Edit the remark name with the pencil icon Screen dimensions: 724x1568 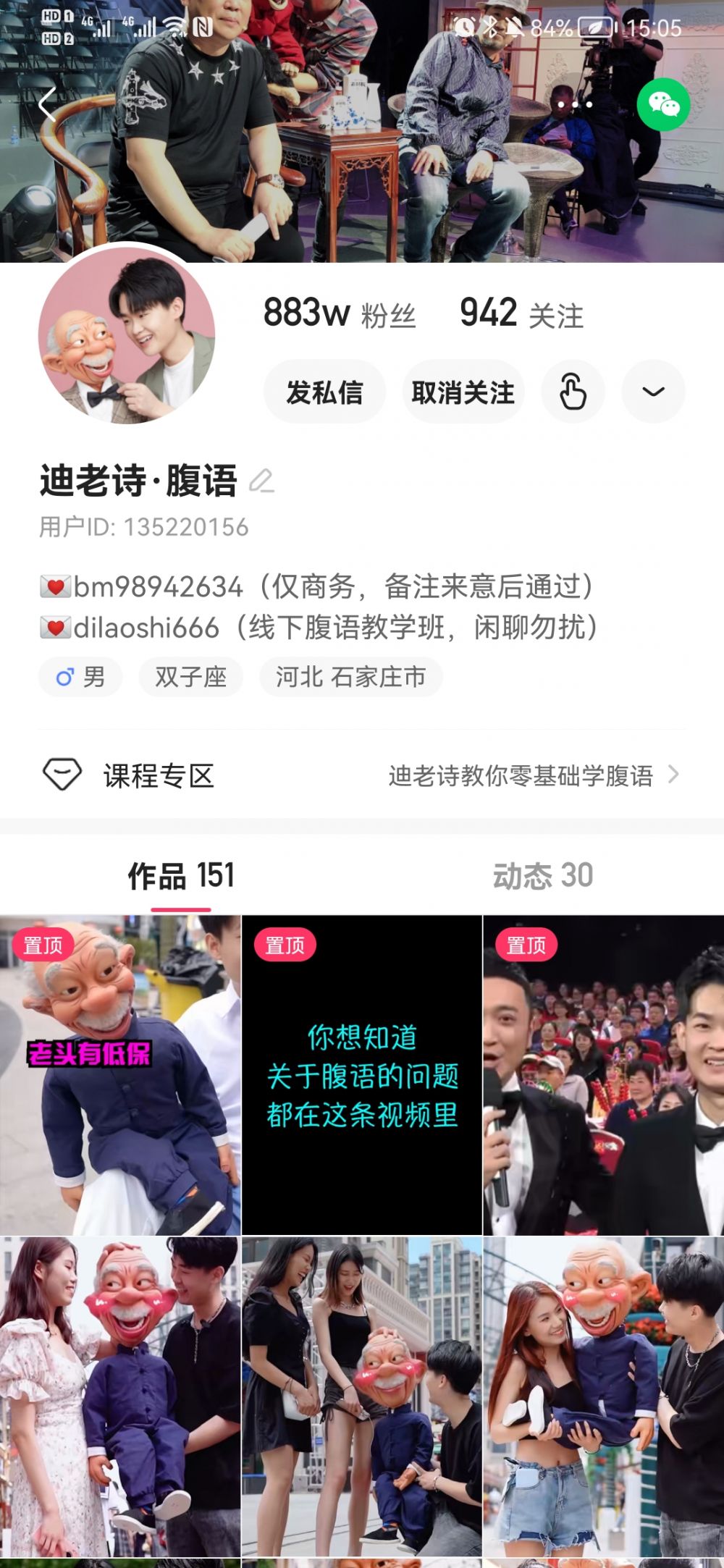point(261,481)
